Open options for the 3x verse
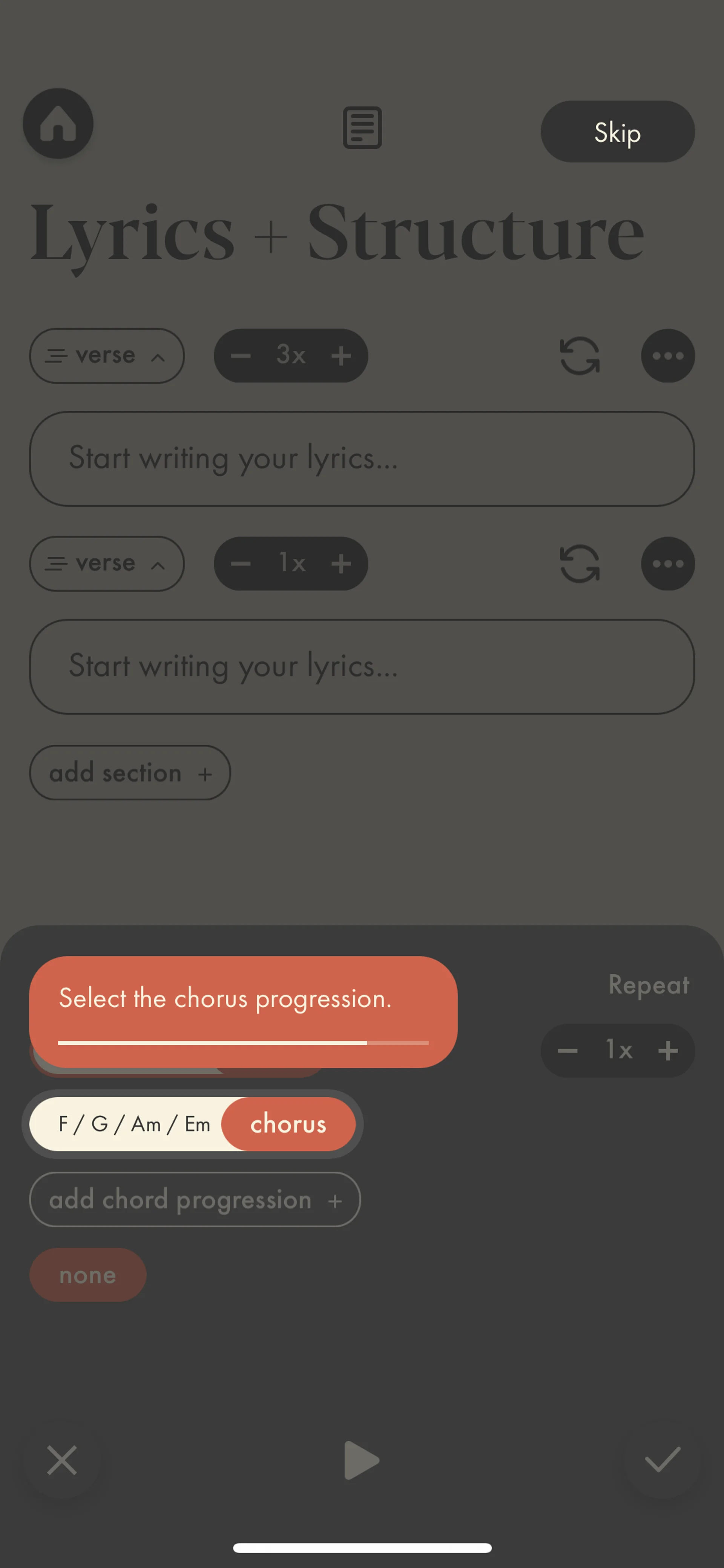Screen dimensions: 724x1568 [667, 355]
